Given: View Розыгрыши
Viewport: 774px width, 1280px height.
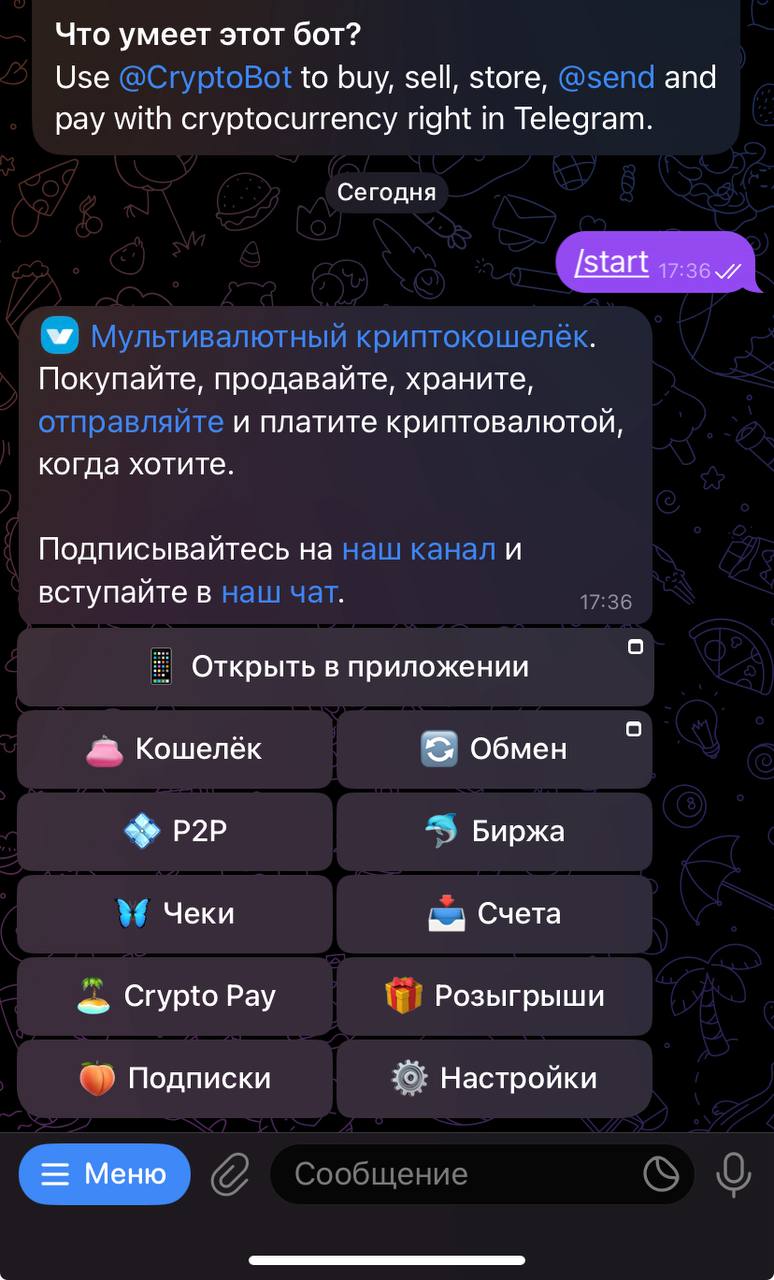Looking at the screenshot, I should tap(494, 996).
